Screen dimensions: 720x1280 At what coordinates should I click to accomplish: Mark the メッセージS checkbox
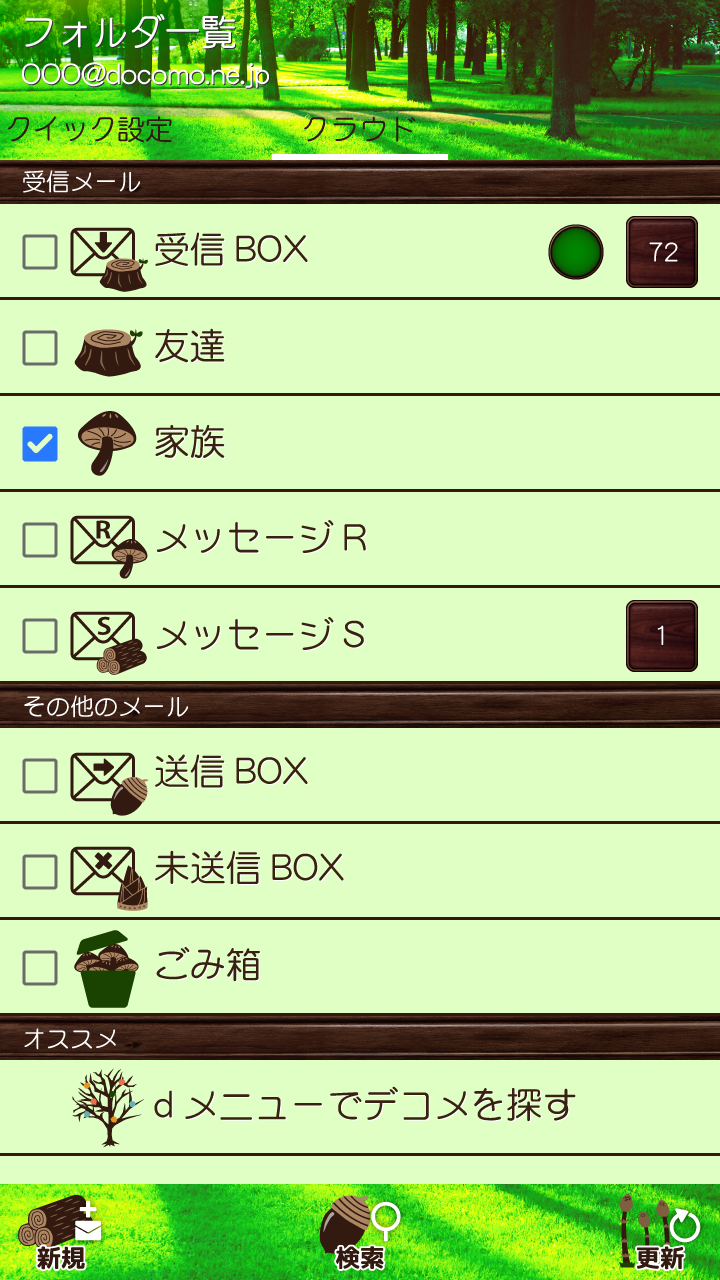tap(40, 636)
